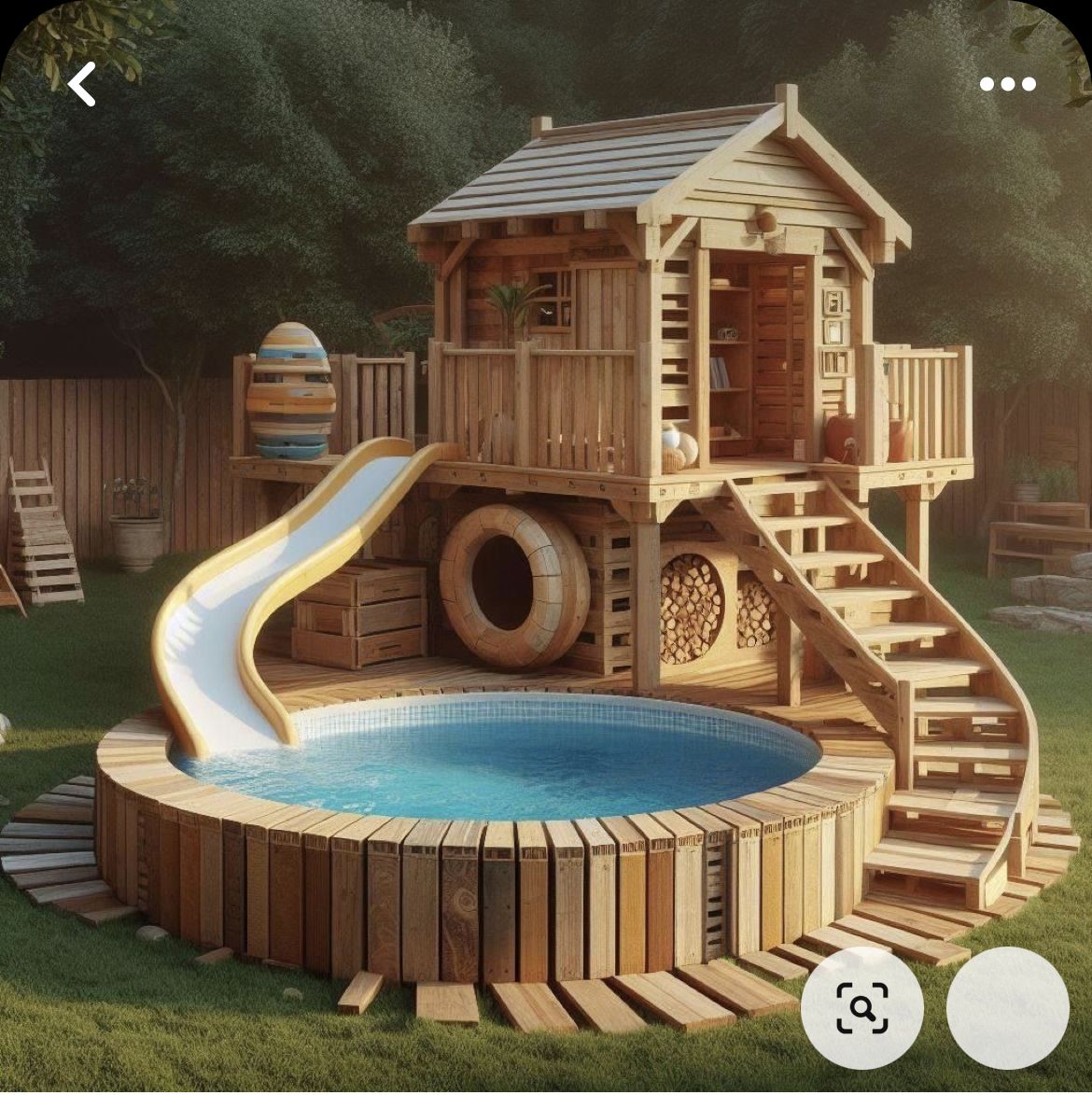Start visual search with the lens icon

click(x=861, y=1007)
